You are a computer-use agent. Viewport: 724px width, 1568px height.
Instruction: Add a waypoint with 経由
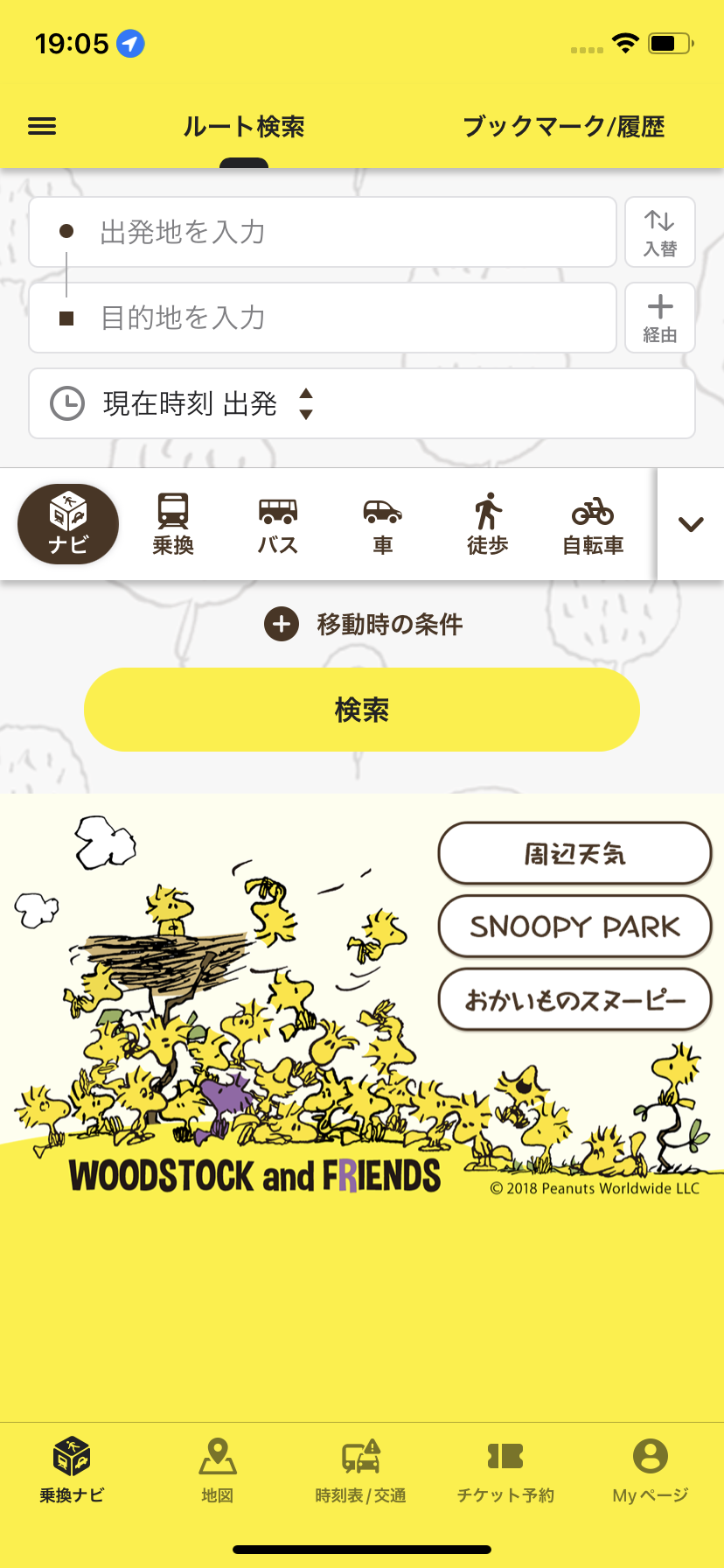(660, 318)
